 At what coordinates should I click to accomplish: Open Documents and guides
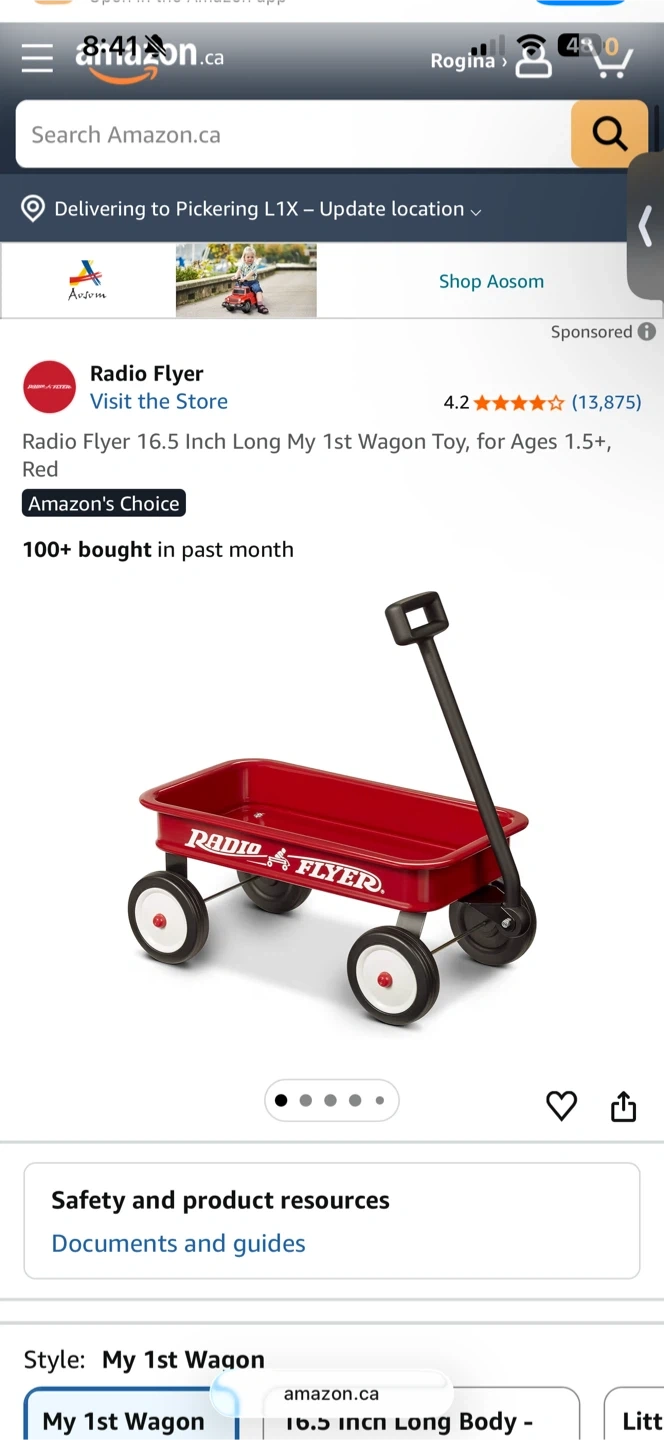click(x=178, y=1243)
